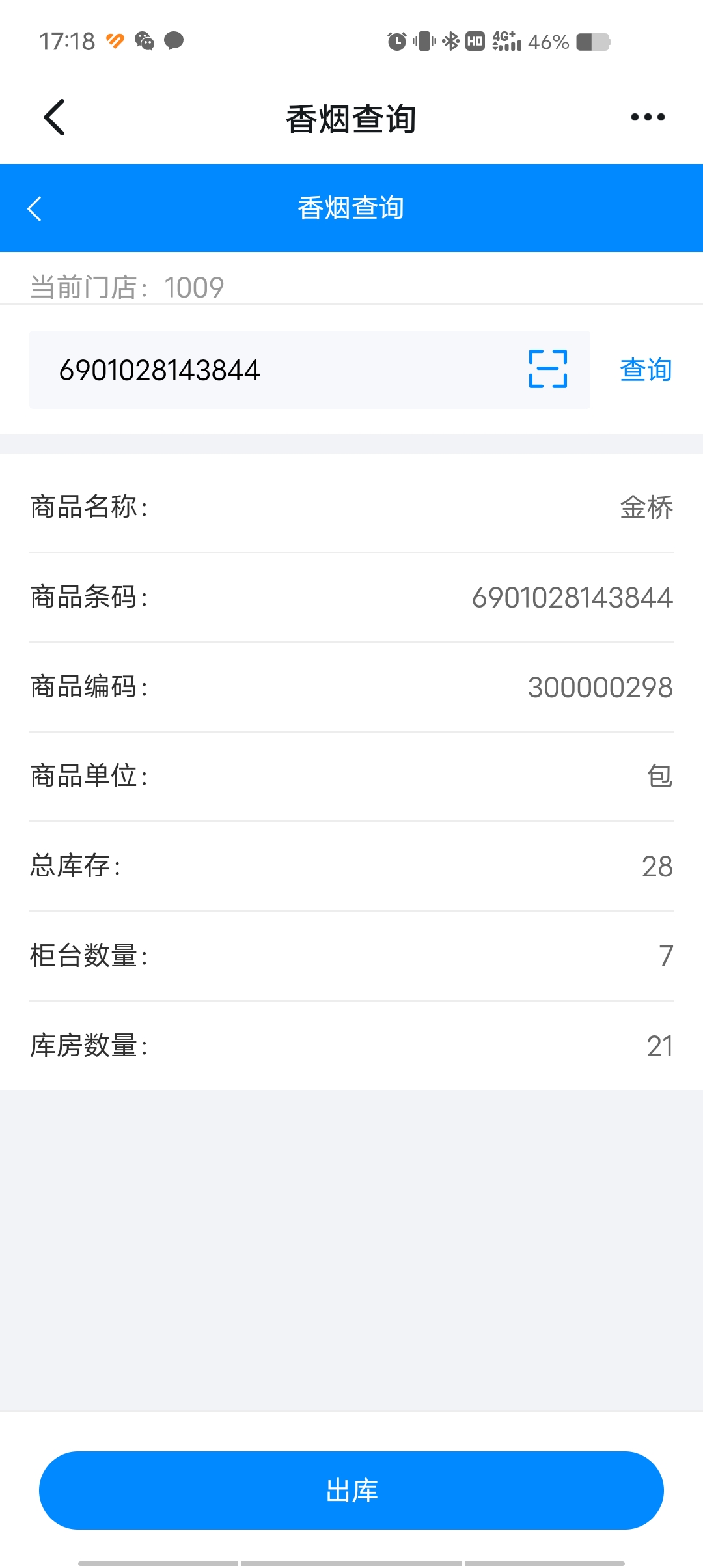Tap the white back arrow in blue header
This screenshot has width=703, height=1568.
[x=35, y=209]
